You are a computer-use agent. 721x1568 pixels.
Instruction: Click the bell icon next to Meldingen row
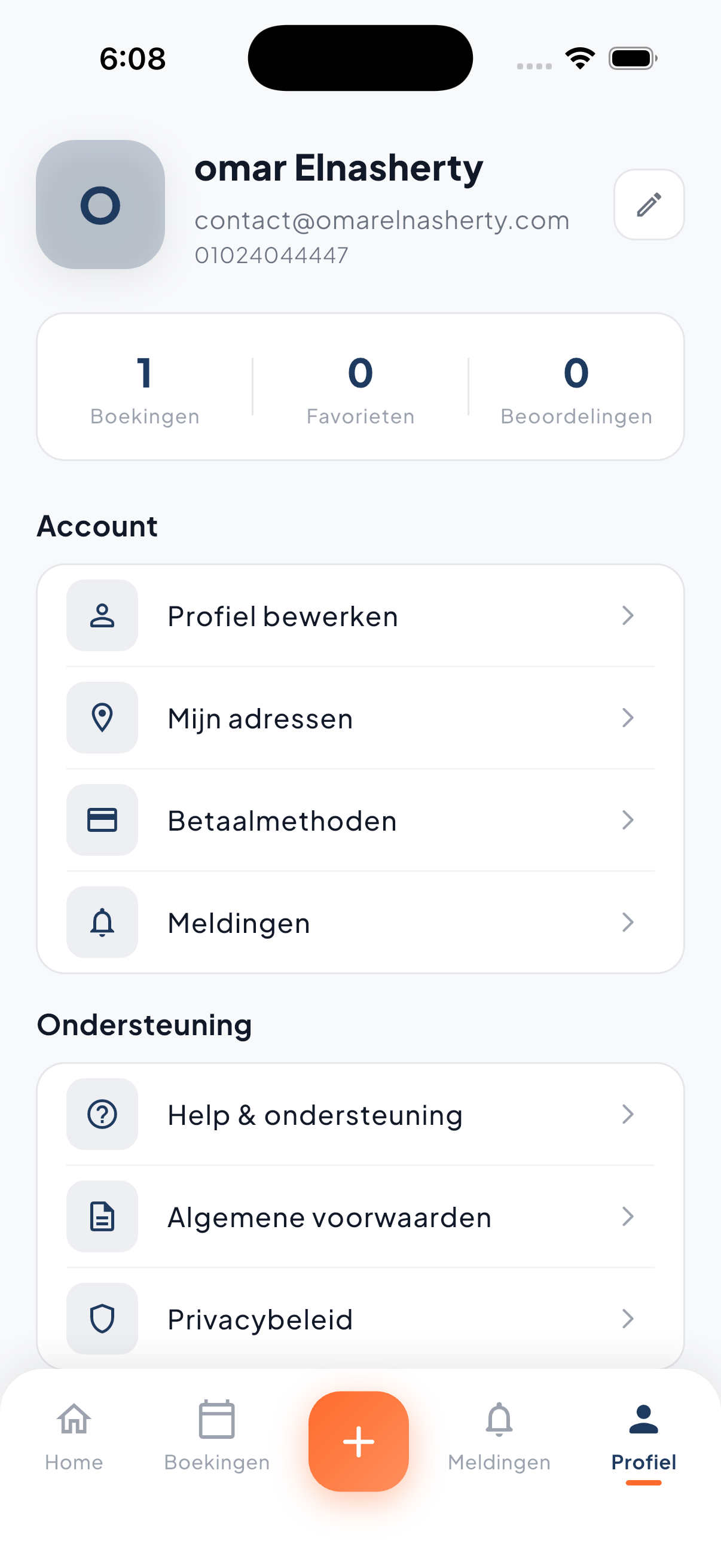(x=102, y=922)
